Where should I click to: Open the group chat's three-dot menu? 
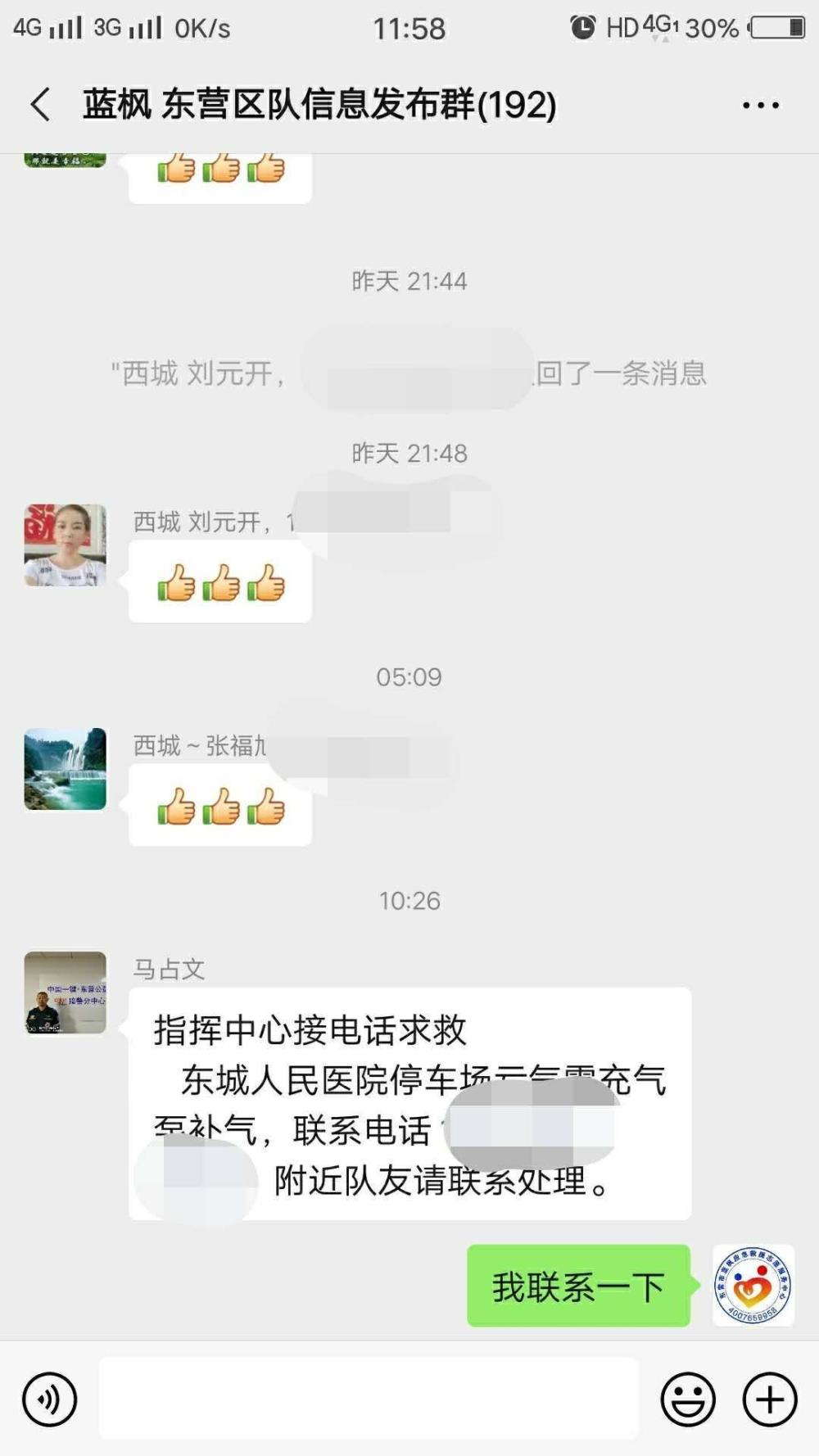pyautogui.click(x=761, y=105)
